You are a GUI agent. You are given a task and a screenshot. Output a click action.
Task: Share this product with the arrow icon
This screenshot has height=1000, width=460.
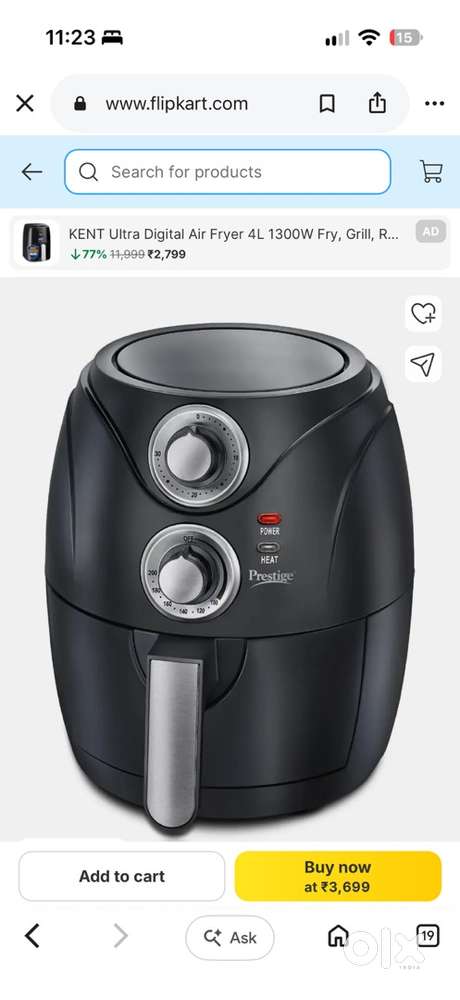coord(423,364)
